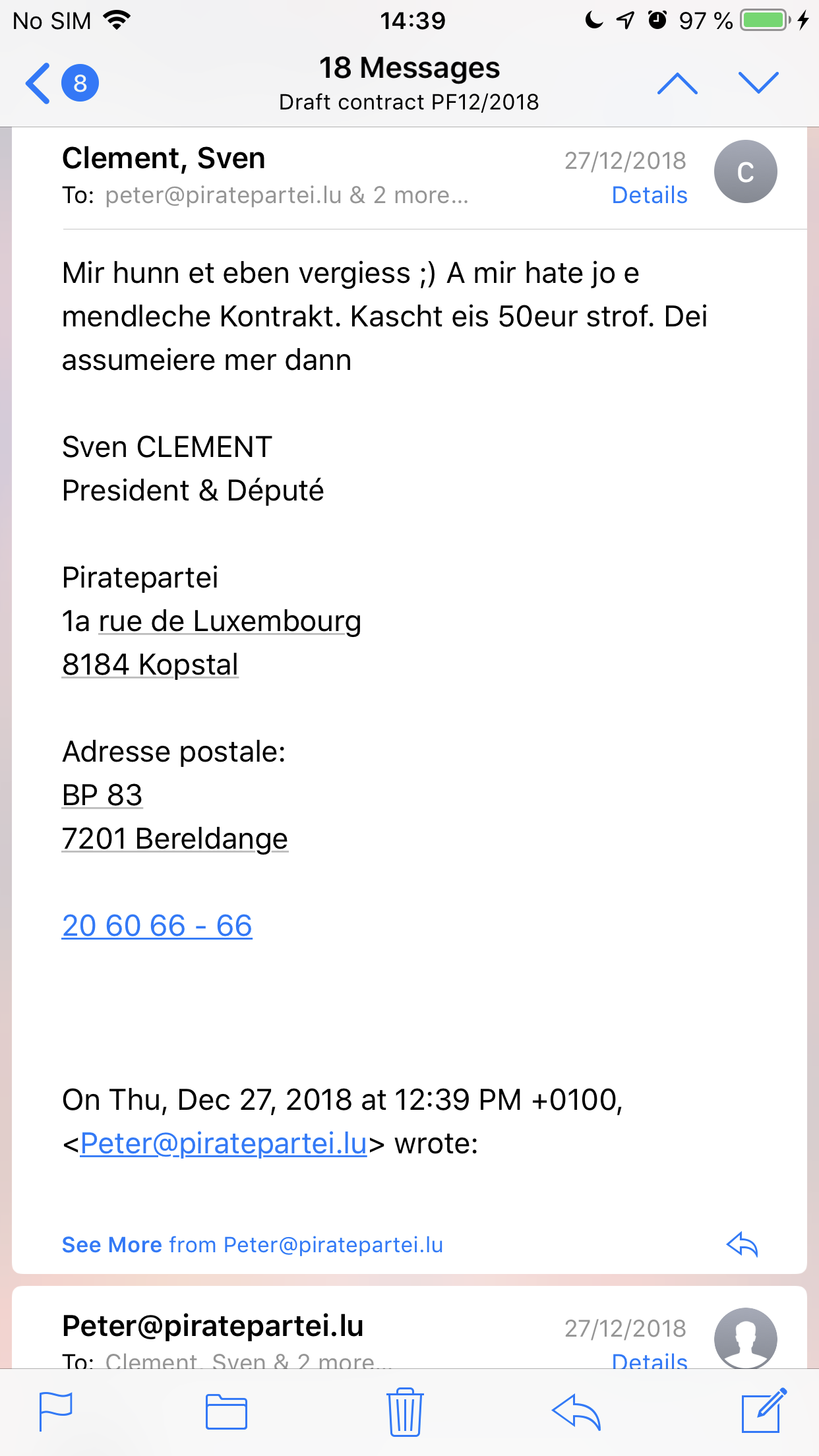Move message to a folder
This screenshot has height=1456, width=819.
pyautogui.click(x=226, y=1412)
